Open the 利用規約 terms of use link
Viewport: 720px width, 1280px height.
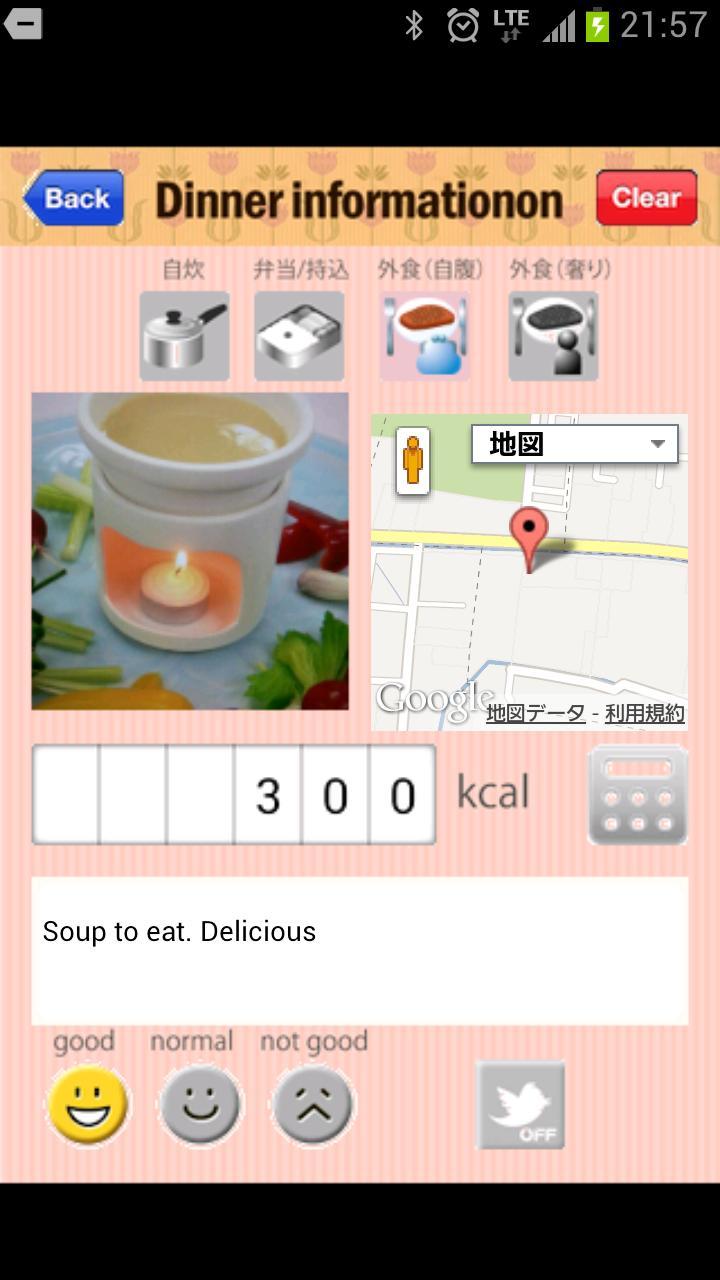pos(644,713)
